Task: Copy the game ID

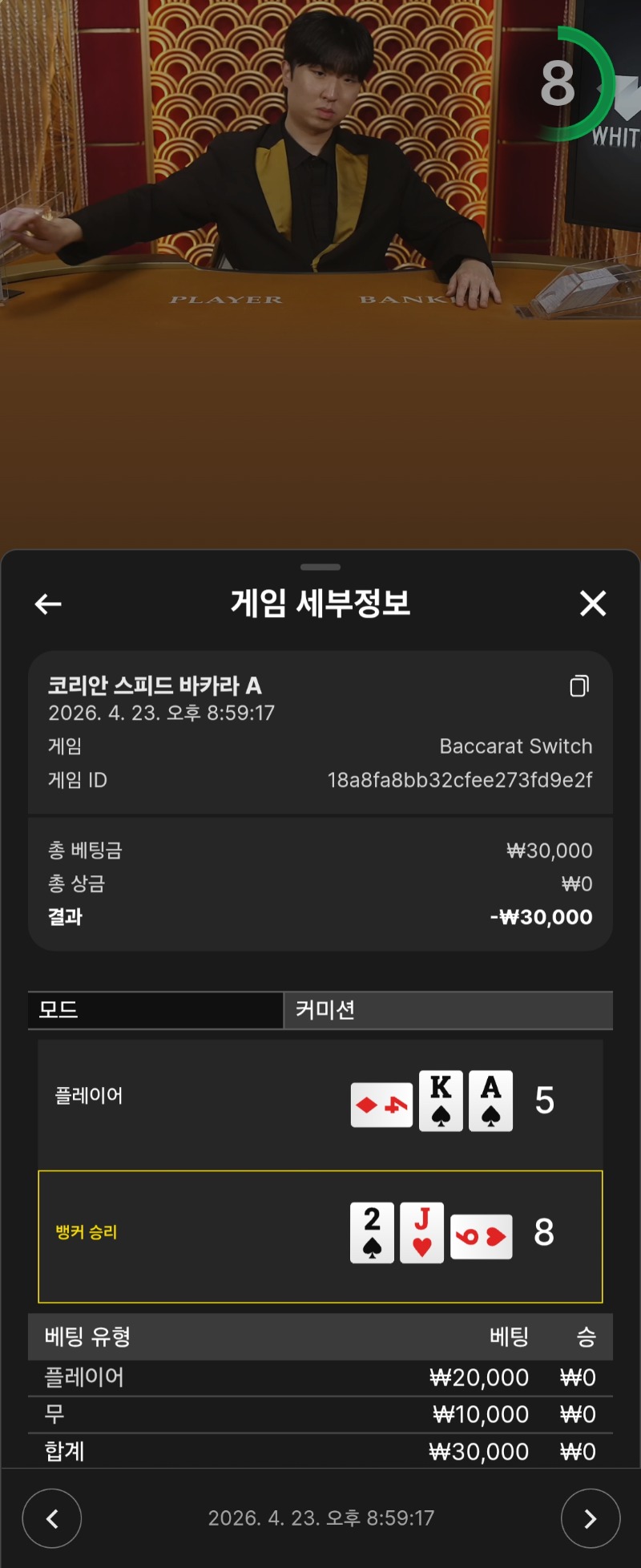Action: coord(579,686)
